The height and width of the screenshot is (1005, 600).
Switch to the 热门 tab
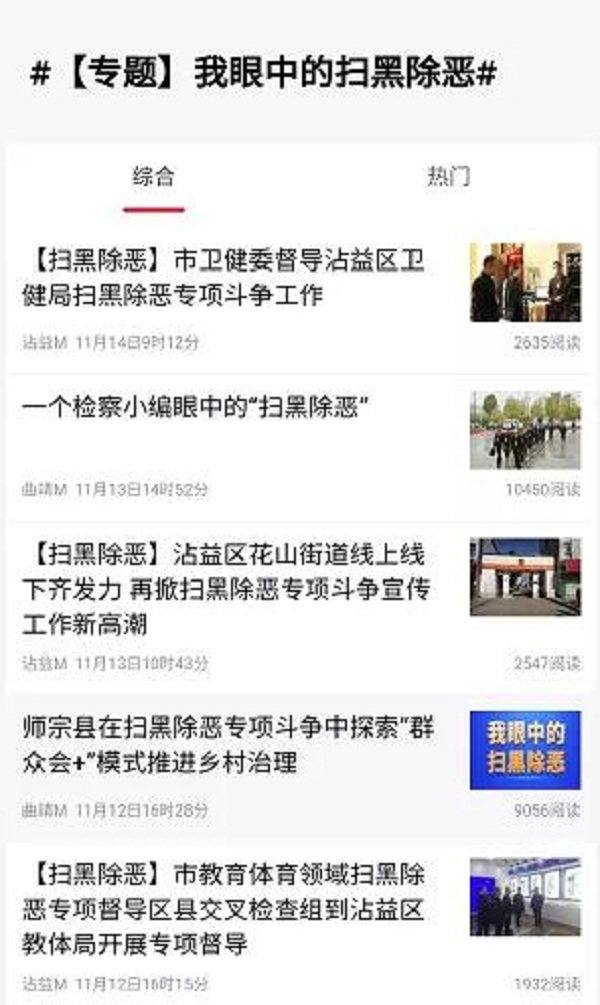tap(448, 177)
